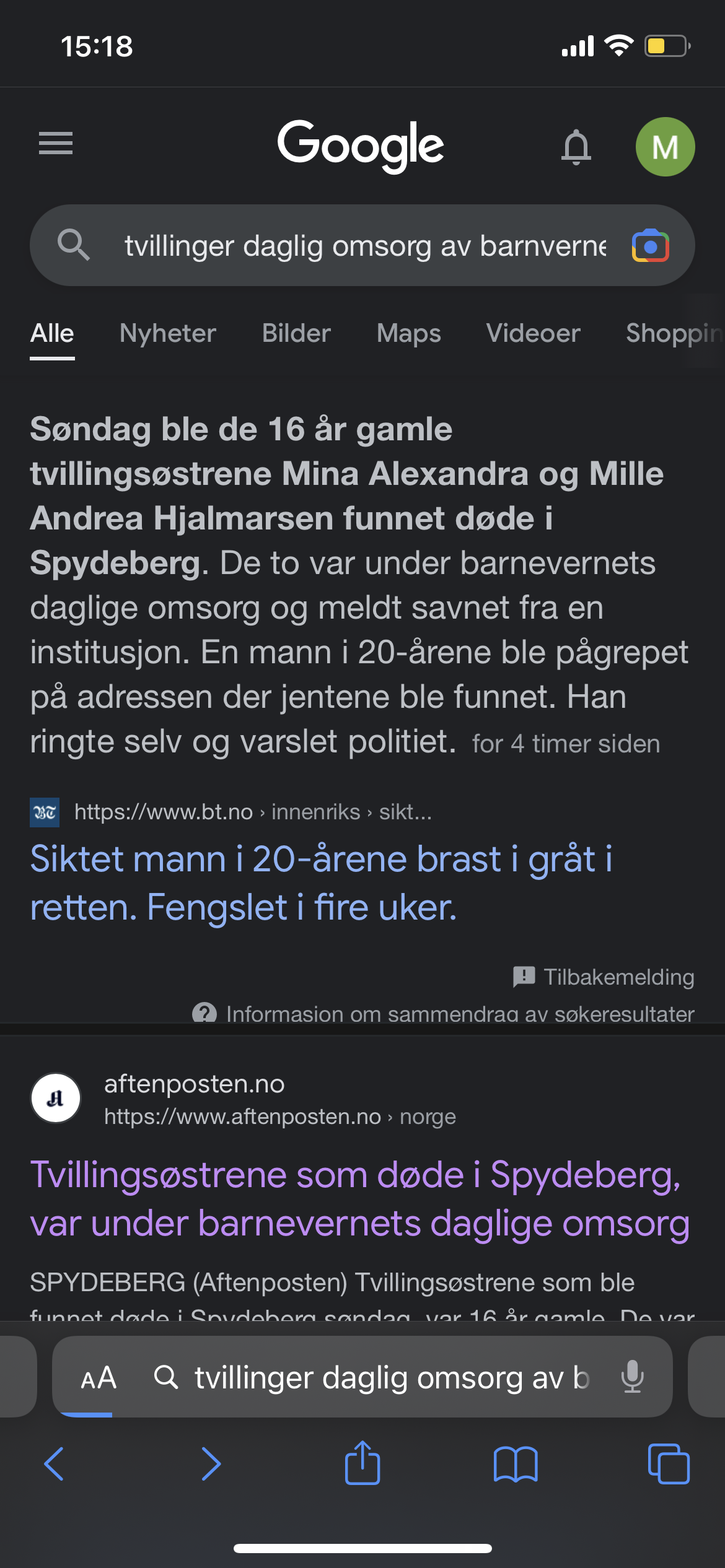Viewport: 725px width, 1568px height.
Task: Switch to the Bilder tab
Action: tap(296, 333)
